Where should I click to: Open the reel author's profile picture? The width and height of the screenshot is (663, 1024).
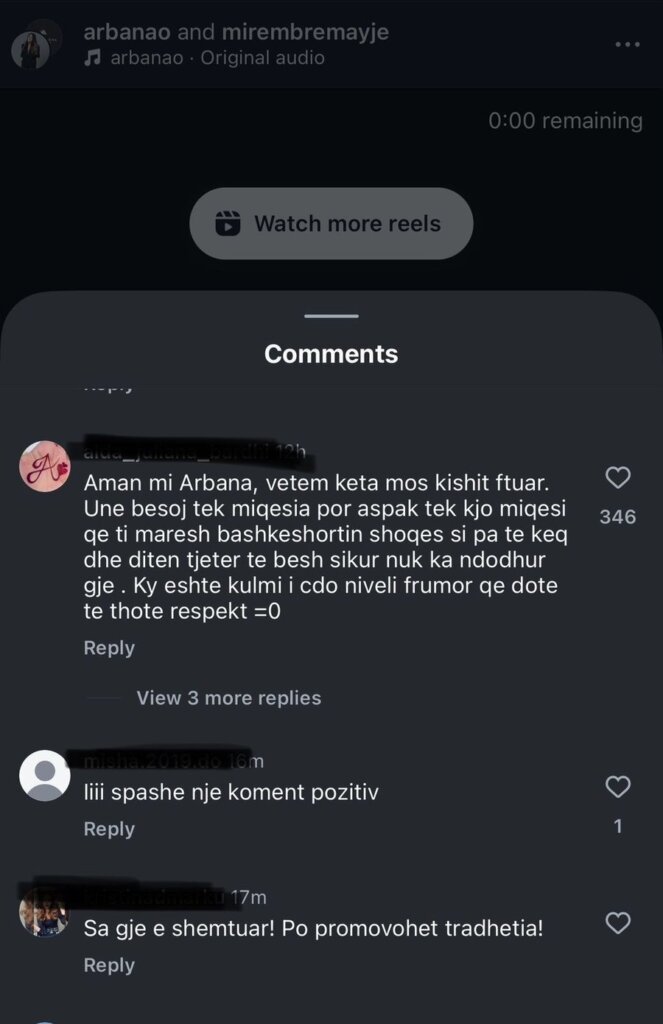point(31,45)
